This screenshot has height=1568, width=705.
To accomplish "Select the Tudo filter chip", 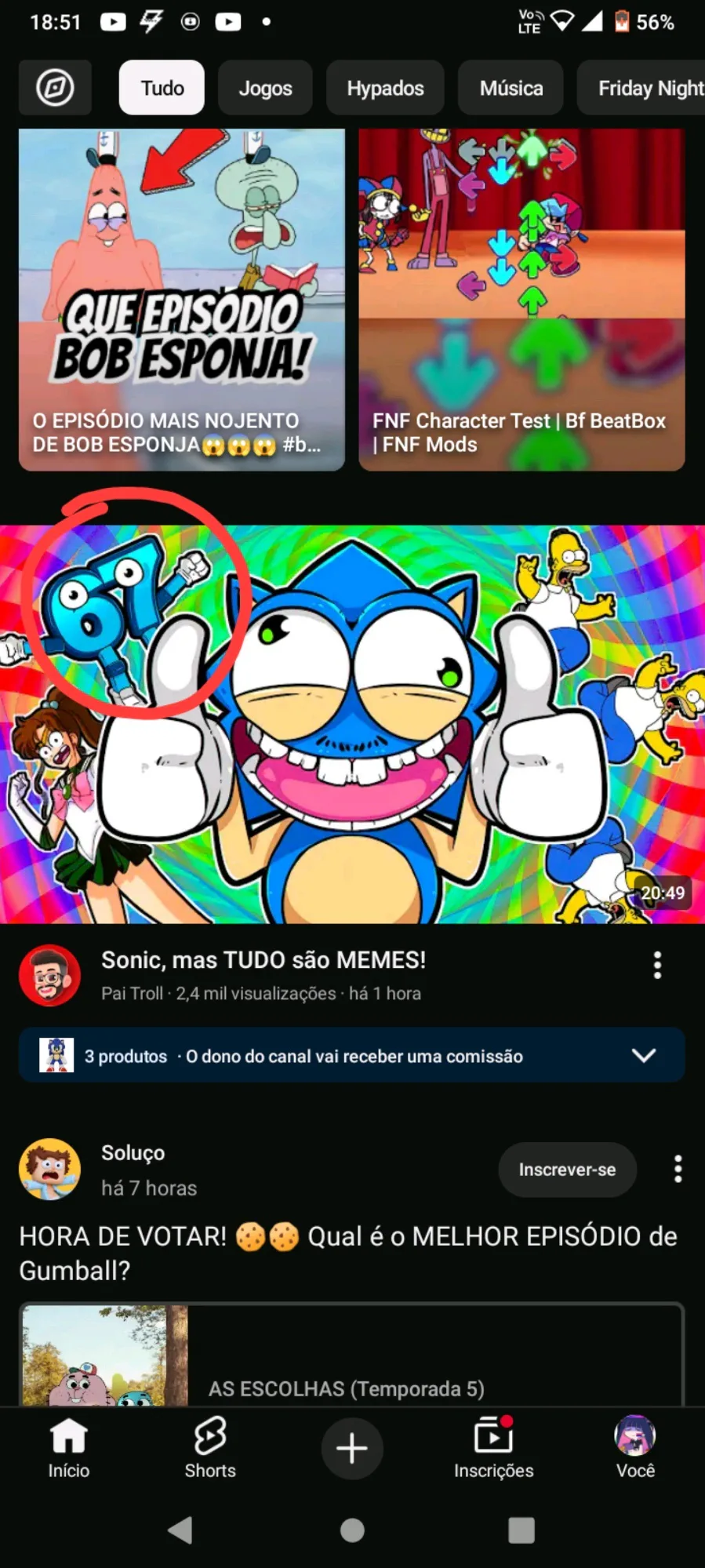I will [x=162, y=88].
